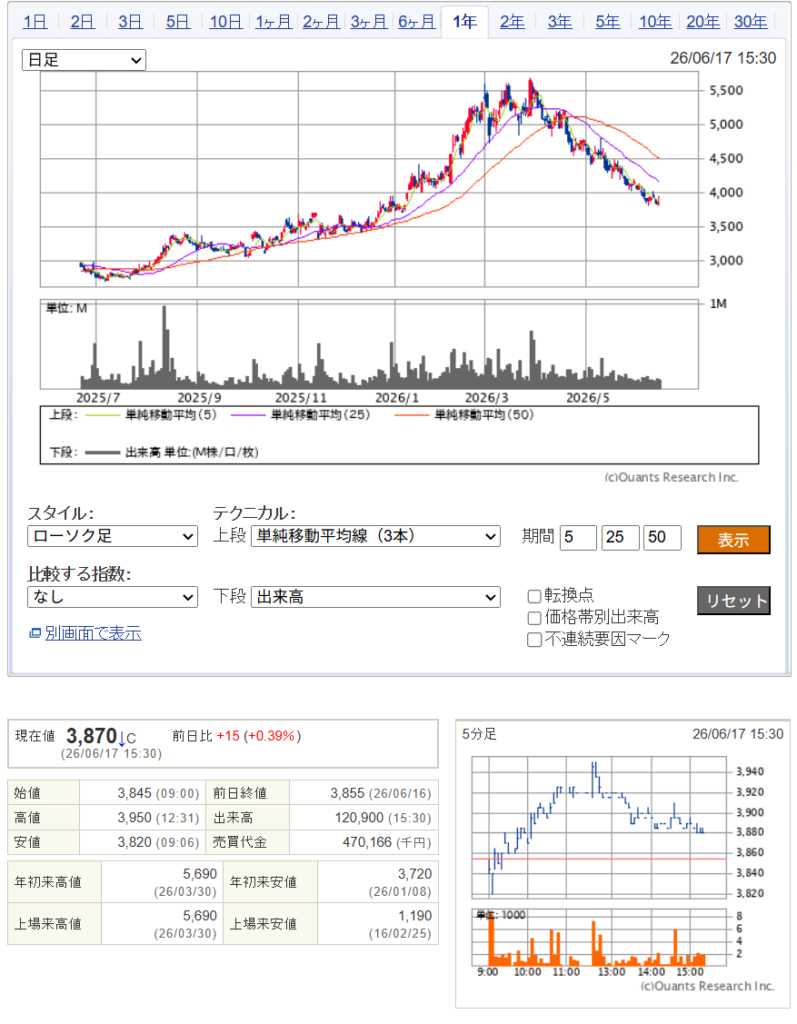Choose the 3ヶ月 time range

click(368, 22)
